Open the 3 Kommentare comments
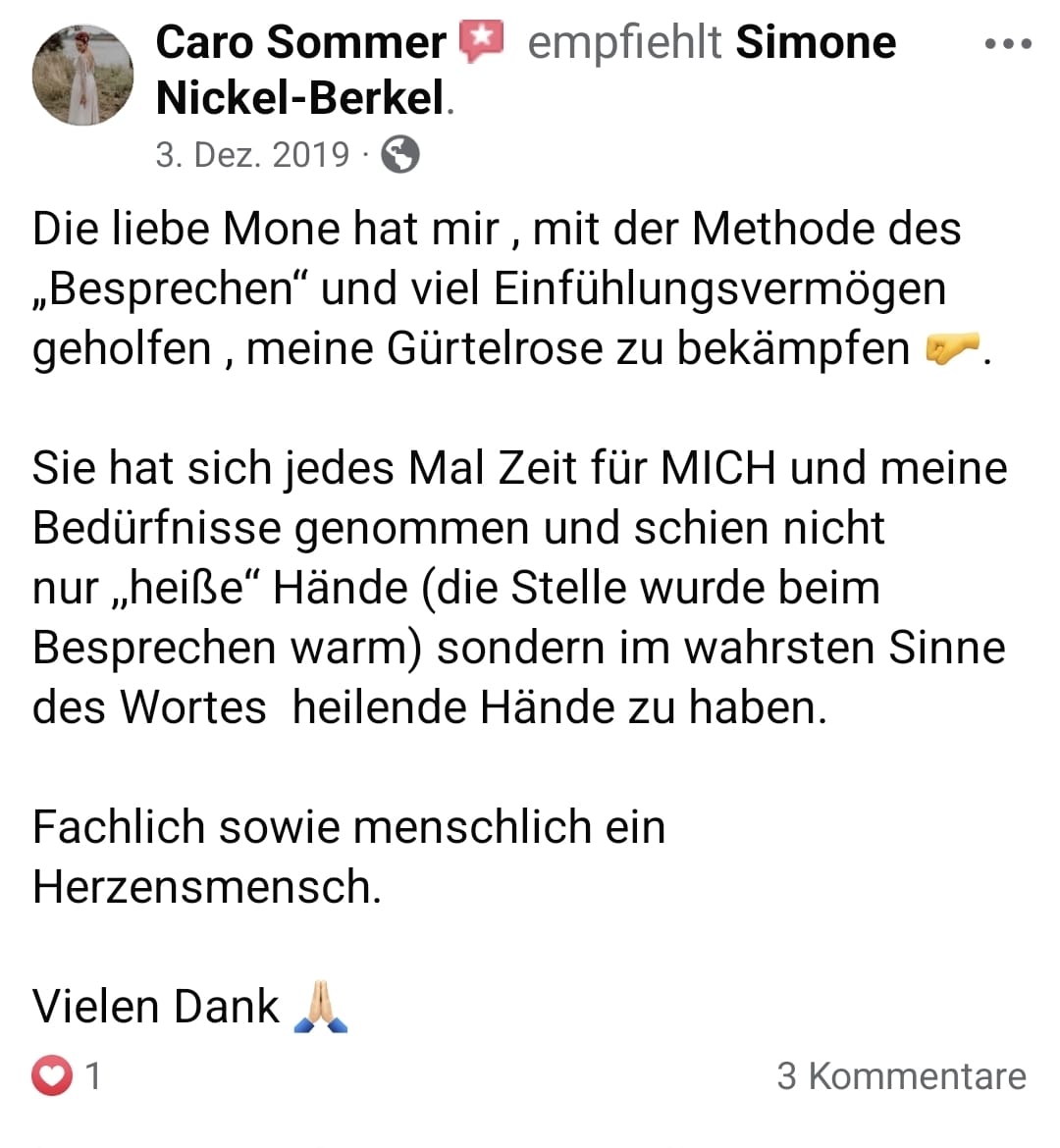 tap(901, 1075)
